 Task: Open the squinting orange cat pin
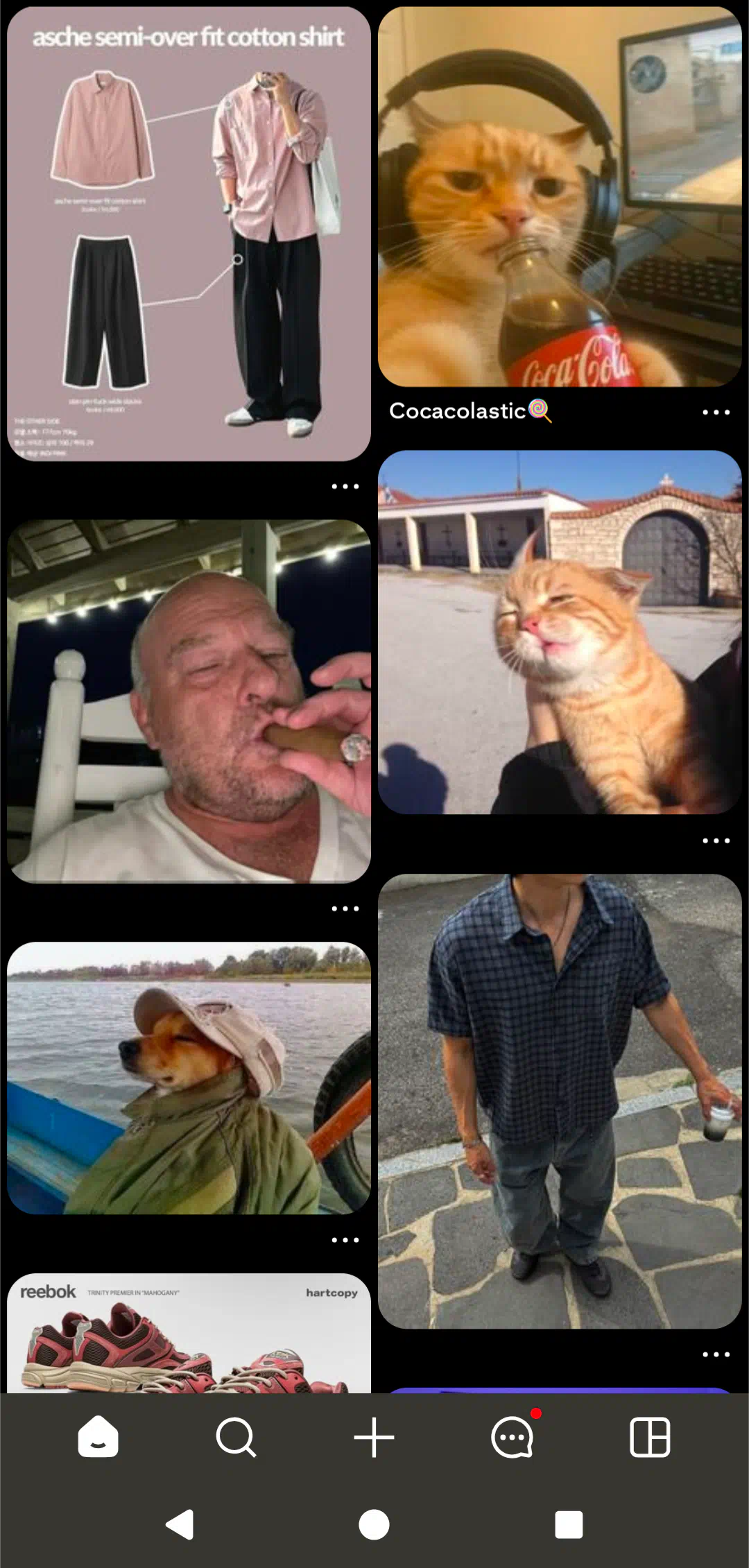click(560, 632)
